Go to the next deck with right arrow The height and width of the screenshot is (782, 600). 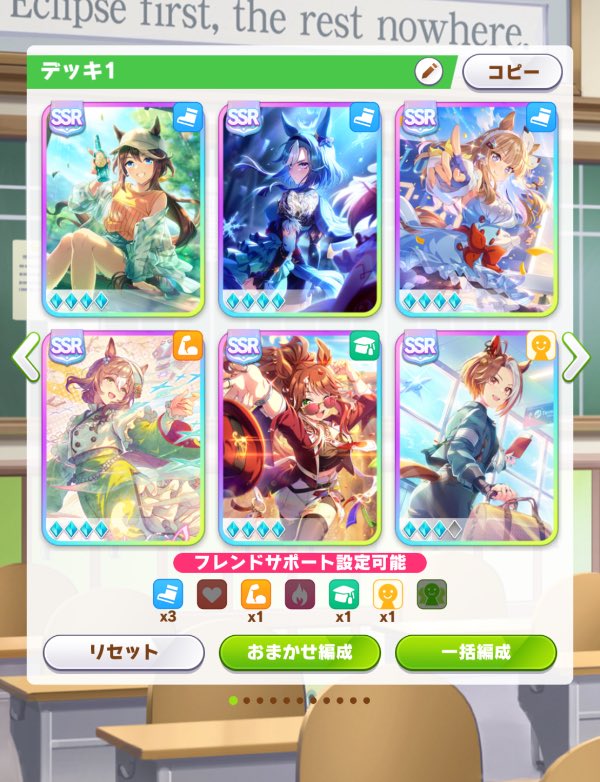pyautogui.click(x=575, y=357)
